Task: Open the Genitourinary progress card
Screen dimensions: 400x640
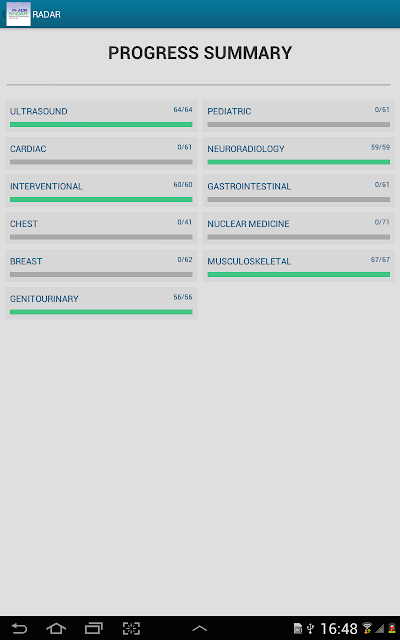Action: coord(101,304)
